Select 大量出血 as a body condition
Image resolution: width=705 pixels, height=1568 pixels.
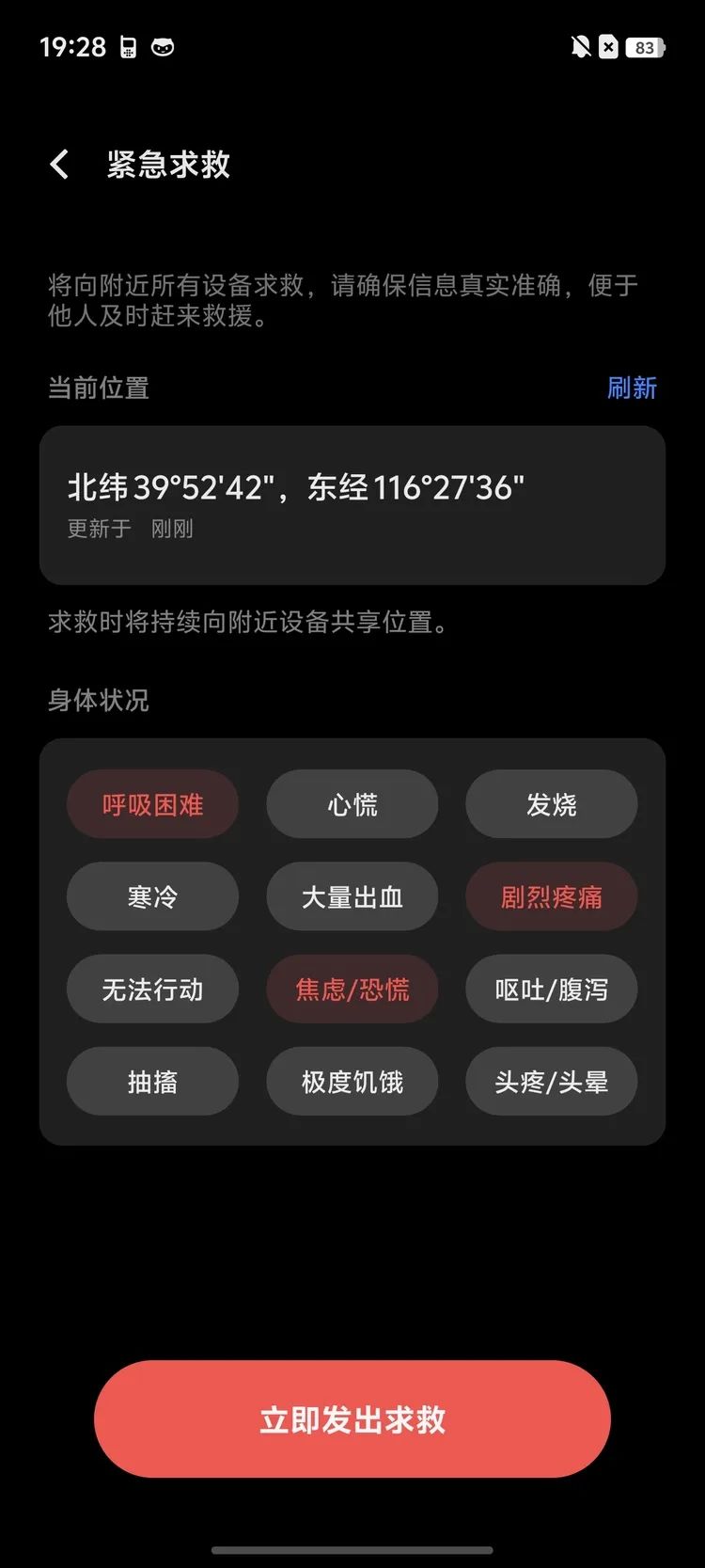coord(352,896)
